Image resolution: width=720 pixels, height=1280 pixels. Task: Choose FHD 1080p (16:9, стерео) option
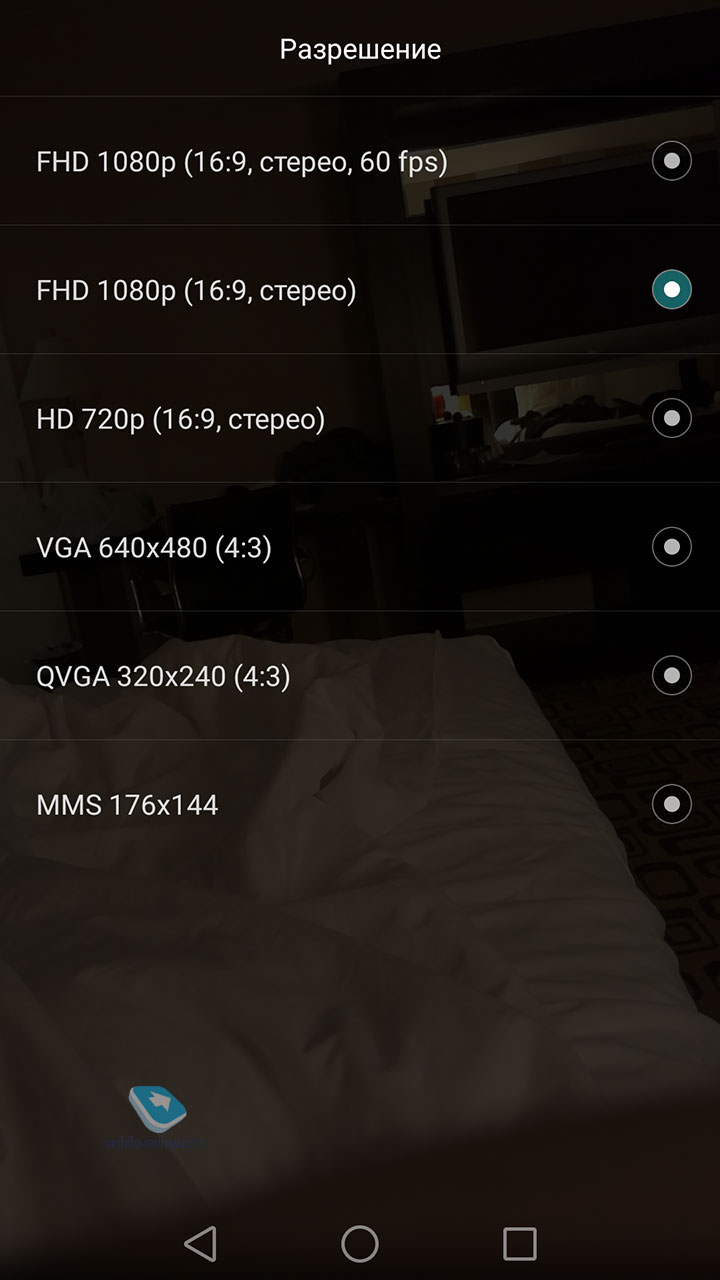pyautogui.click(x=360, y=290)
